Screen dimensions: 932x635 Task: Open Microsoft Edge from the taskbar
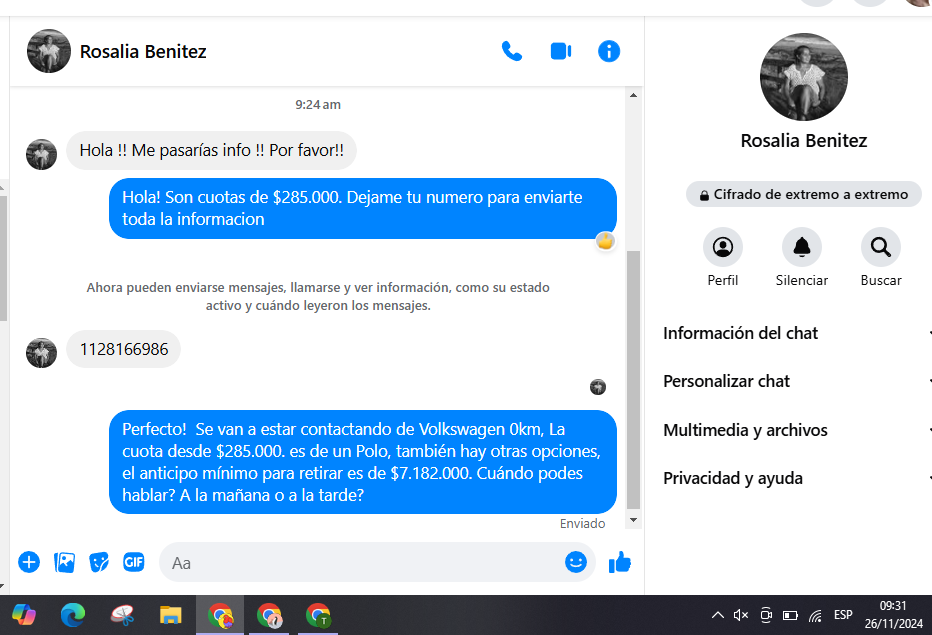(x=72, y=615)
